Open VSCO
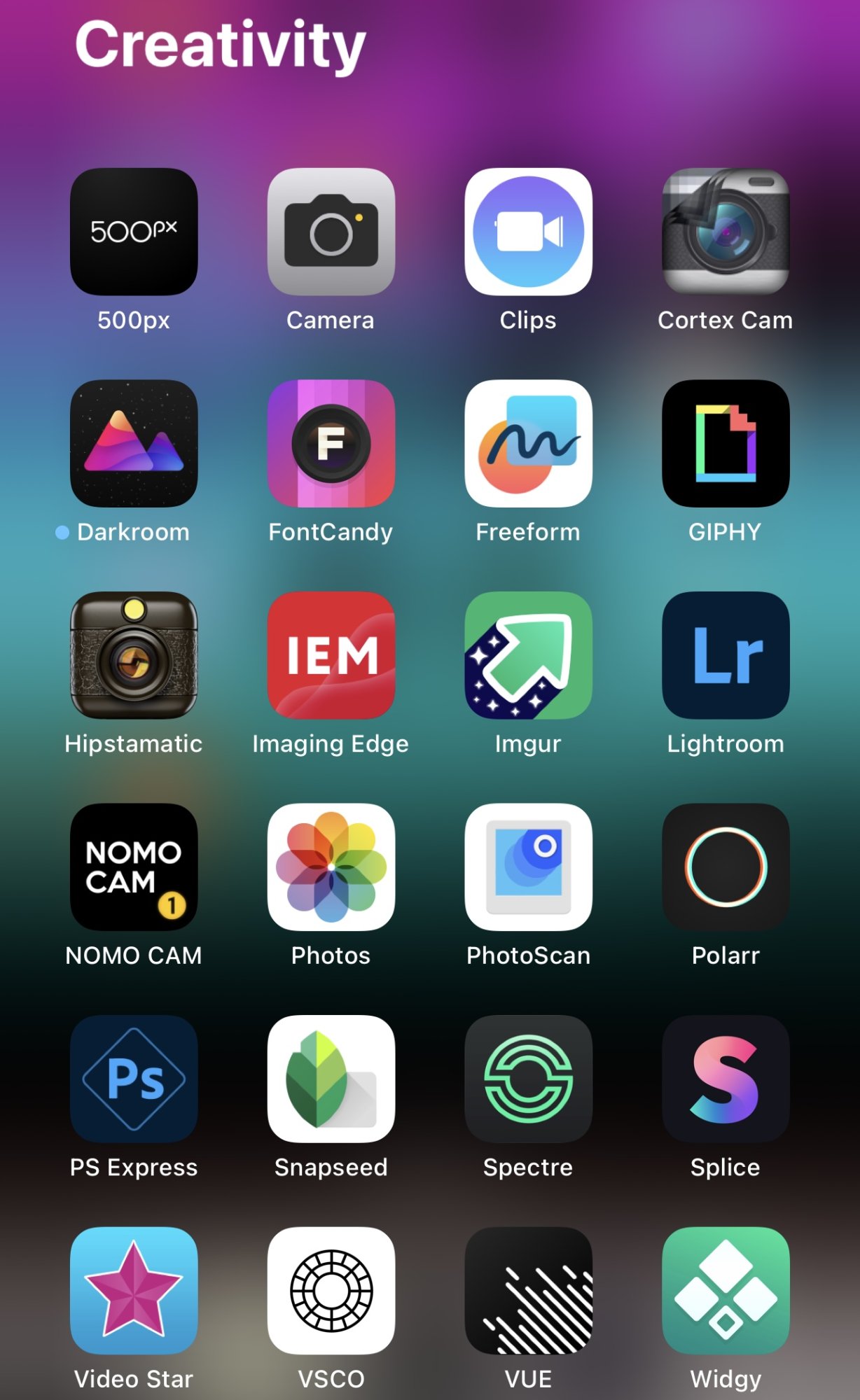The image size is (860, 1400). coord(331,1291)
